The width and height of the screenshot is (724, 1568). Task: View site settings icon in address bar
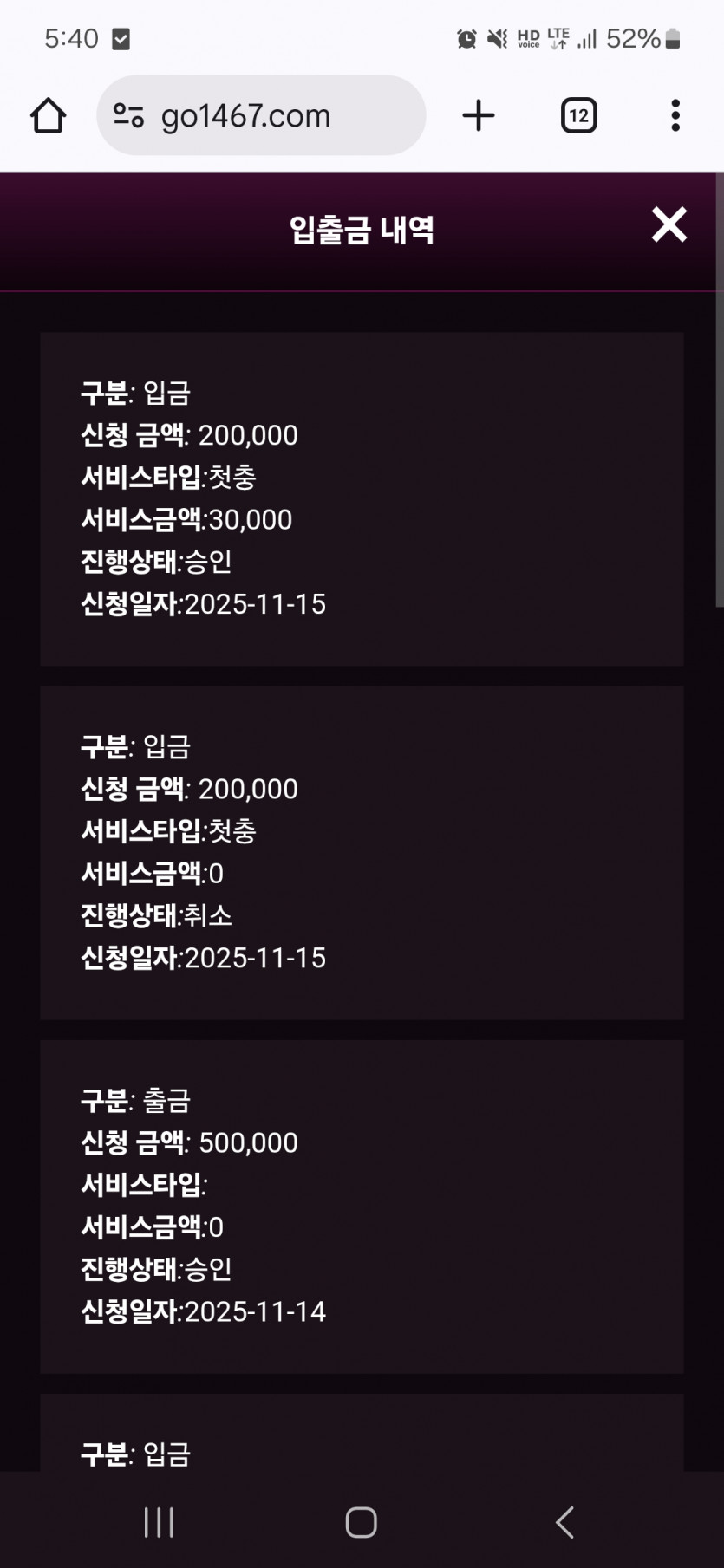click(128, 115)
